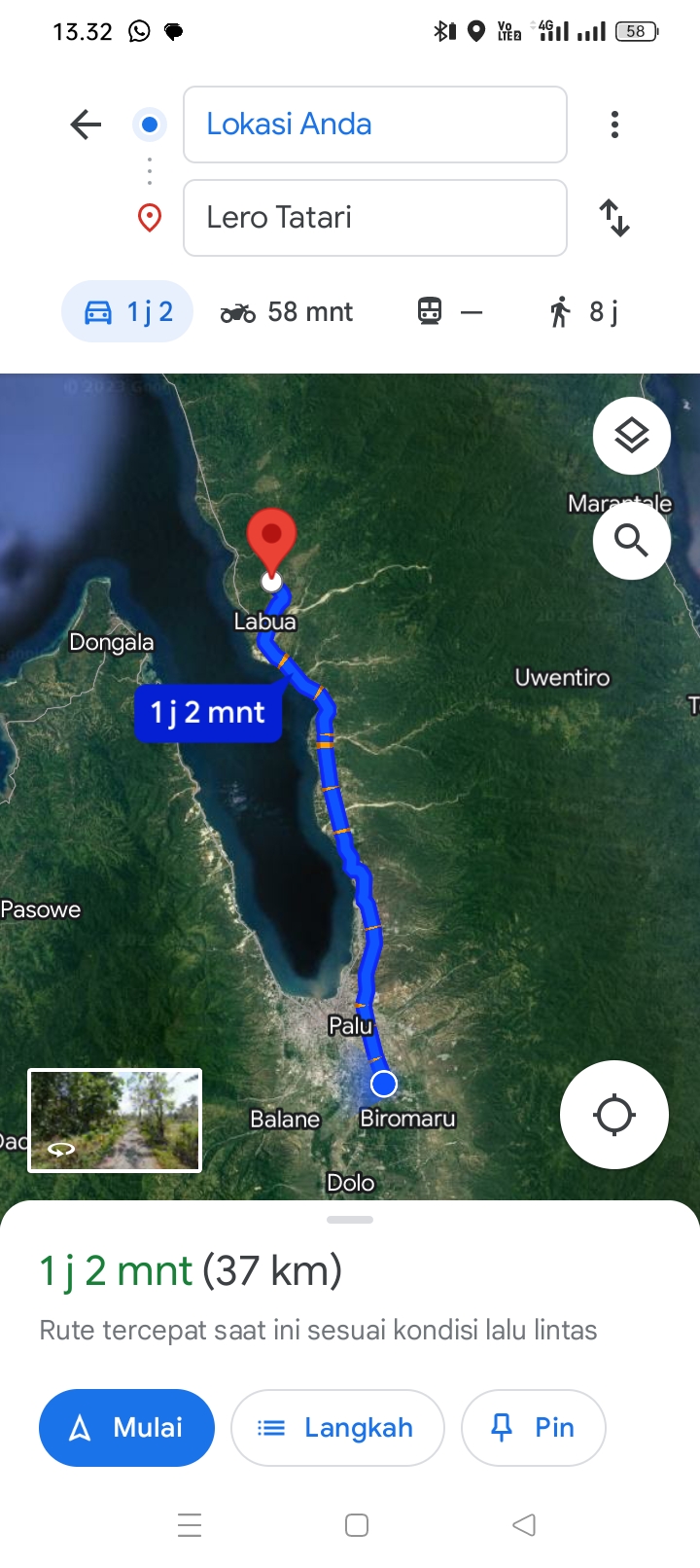Edit the Lero Tatari destination field
The image size is (700, 1568).
375,218
